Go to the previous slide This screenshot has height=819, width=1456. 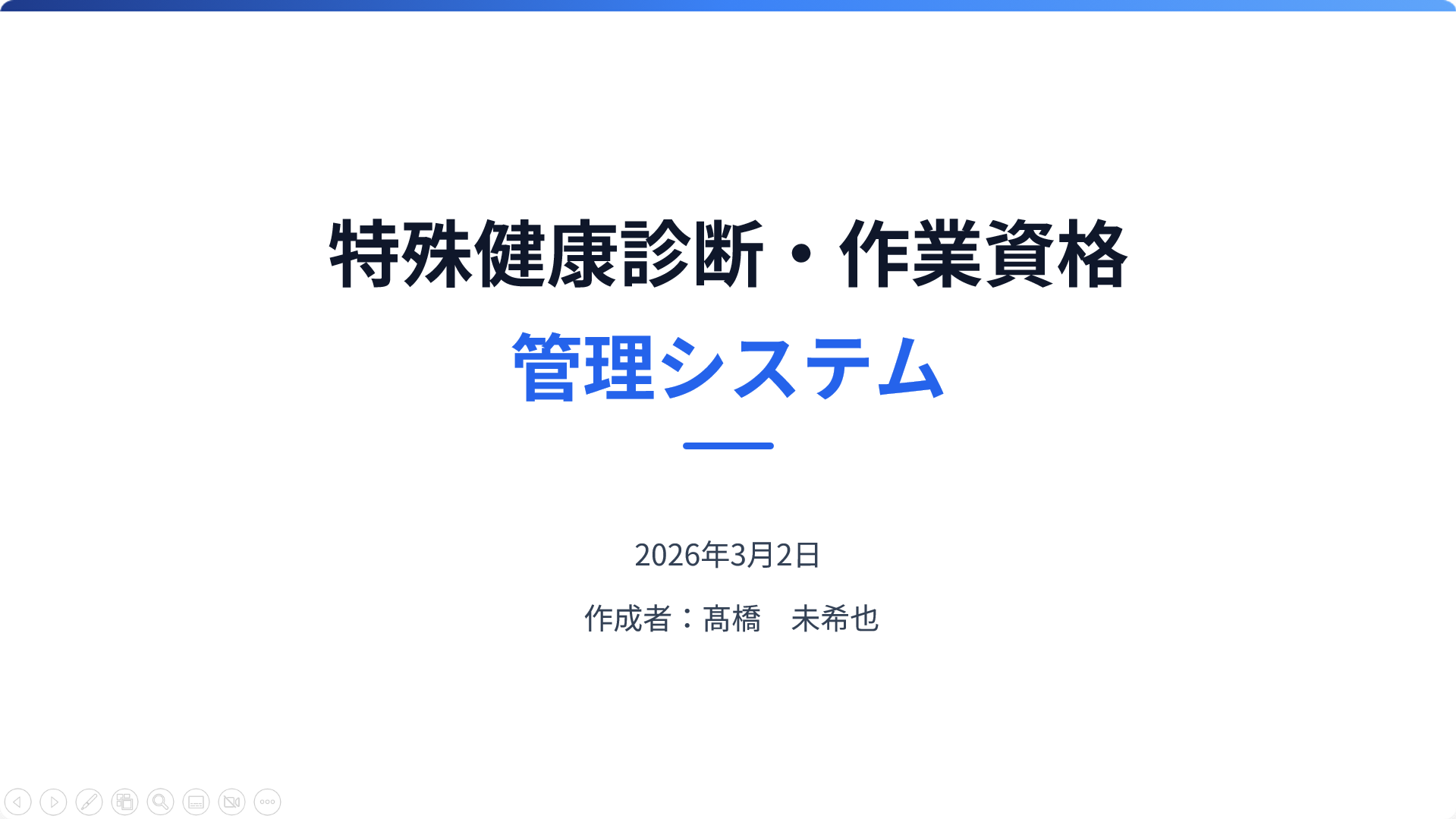pos(17,802)
